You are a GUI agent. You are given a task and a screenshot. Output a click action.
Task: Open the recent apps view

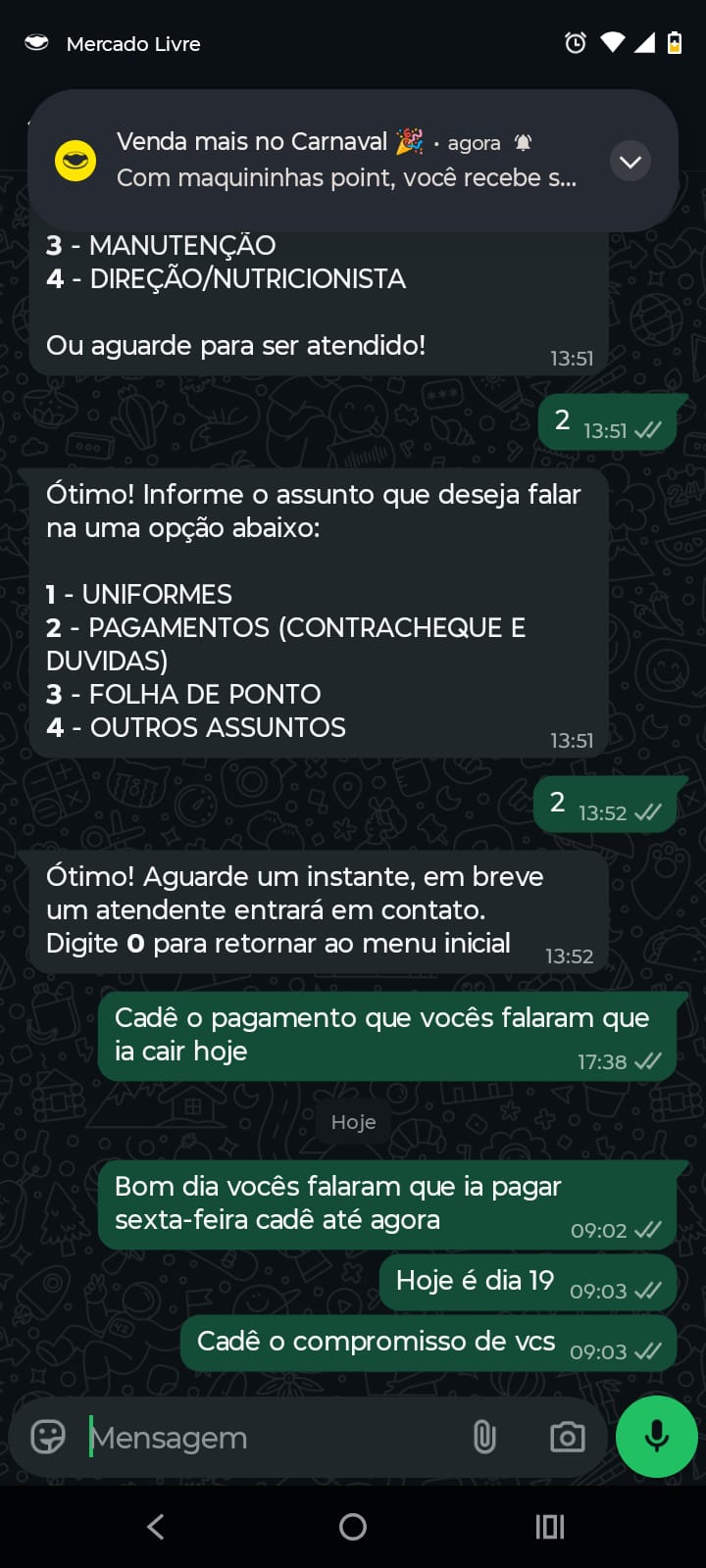[549, 1526]
